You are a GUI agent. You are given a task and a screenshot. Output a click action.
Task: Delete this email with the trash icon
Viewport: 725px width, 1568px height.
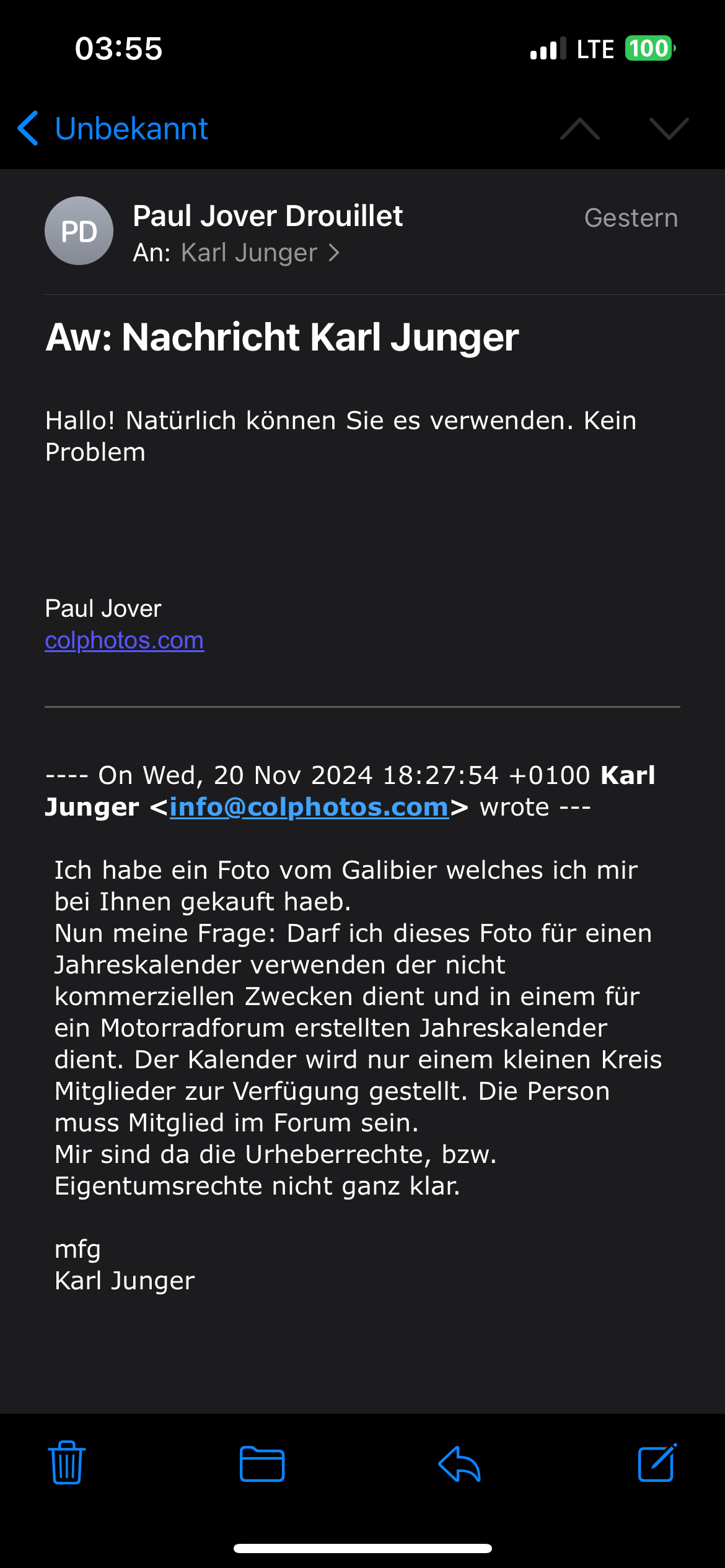tap(67, 1463)
